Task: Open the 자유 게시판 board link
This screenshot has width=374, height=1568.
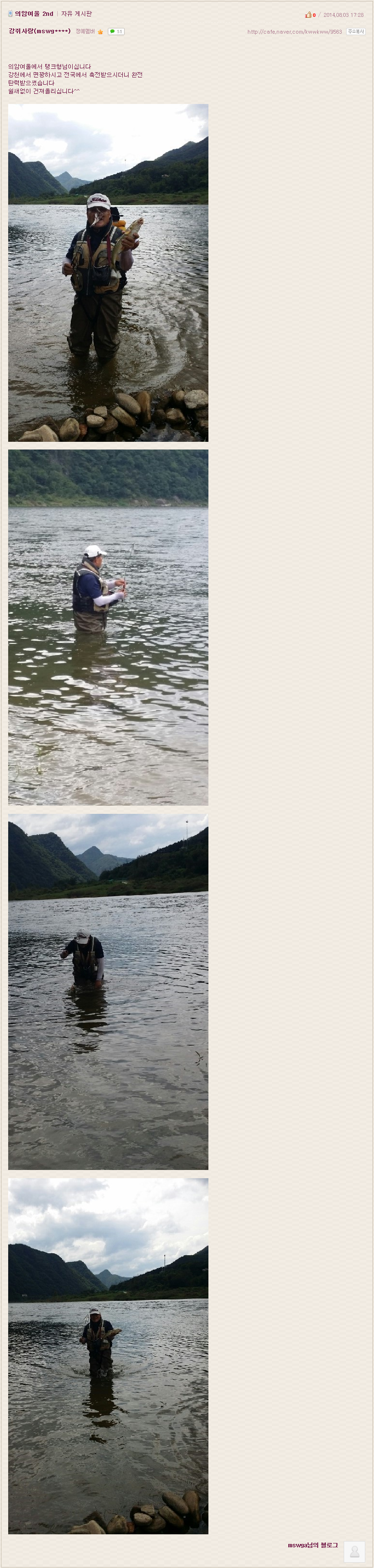Action: (76, 13)
